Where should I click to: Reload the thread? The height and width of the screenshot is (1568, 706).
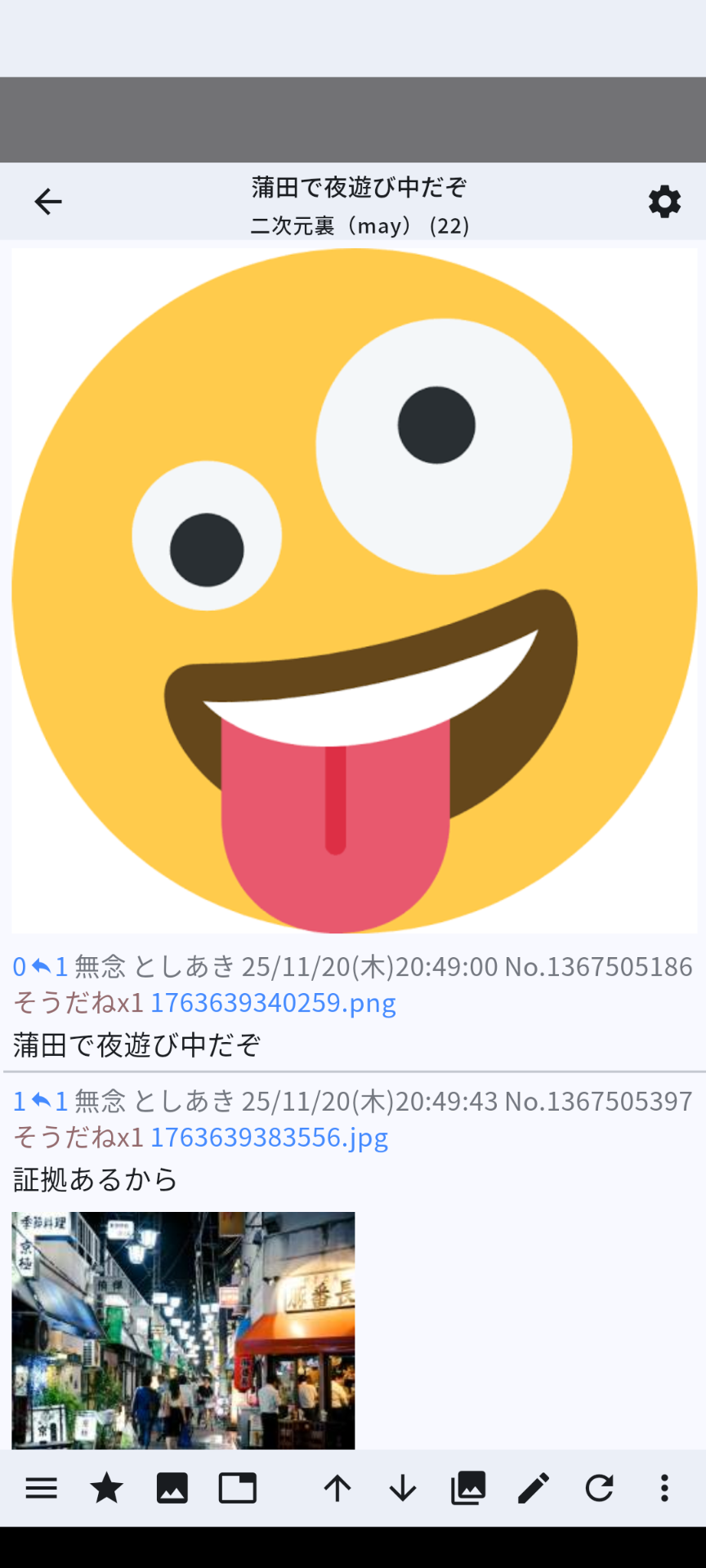click(x=599, y=1488)
